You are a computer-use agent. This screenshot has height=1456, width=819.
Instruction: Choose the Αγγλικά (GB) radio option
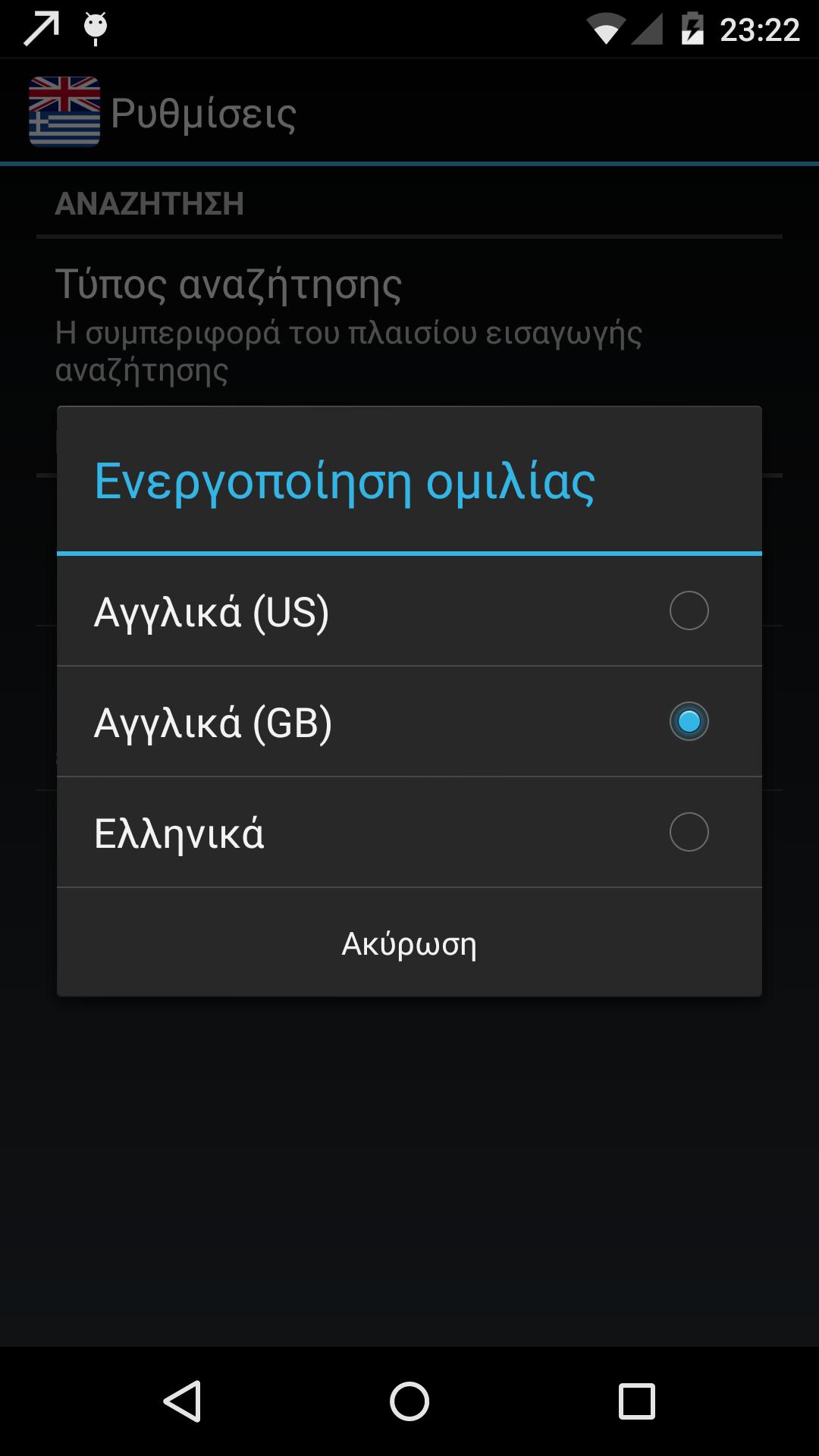pos(409,722)
